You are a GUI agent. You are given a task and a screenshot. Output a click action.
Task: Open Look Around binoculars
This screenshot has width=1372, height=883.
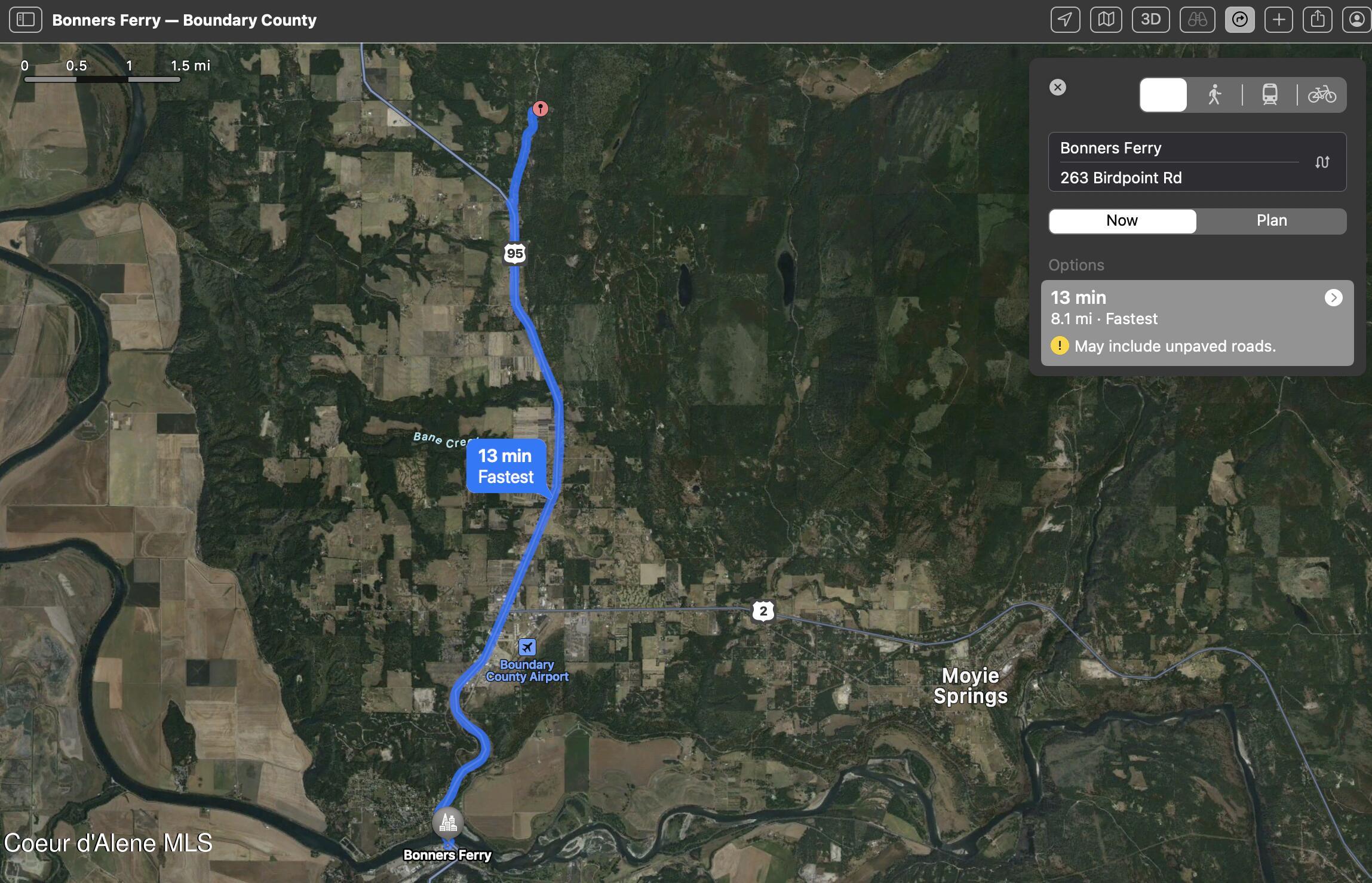point(1197,20)
